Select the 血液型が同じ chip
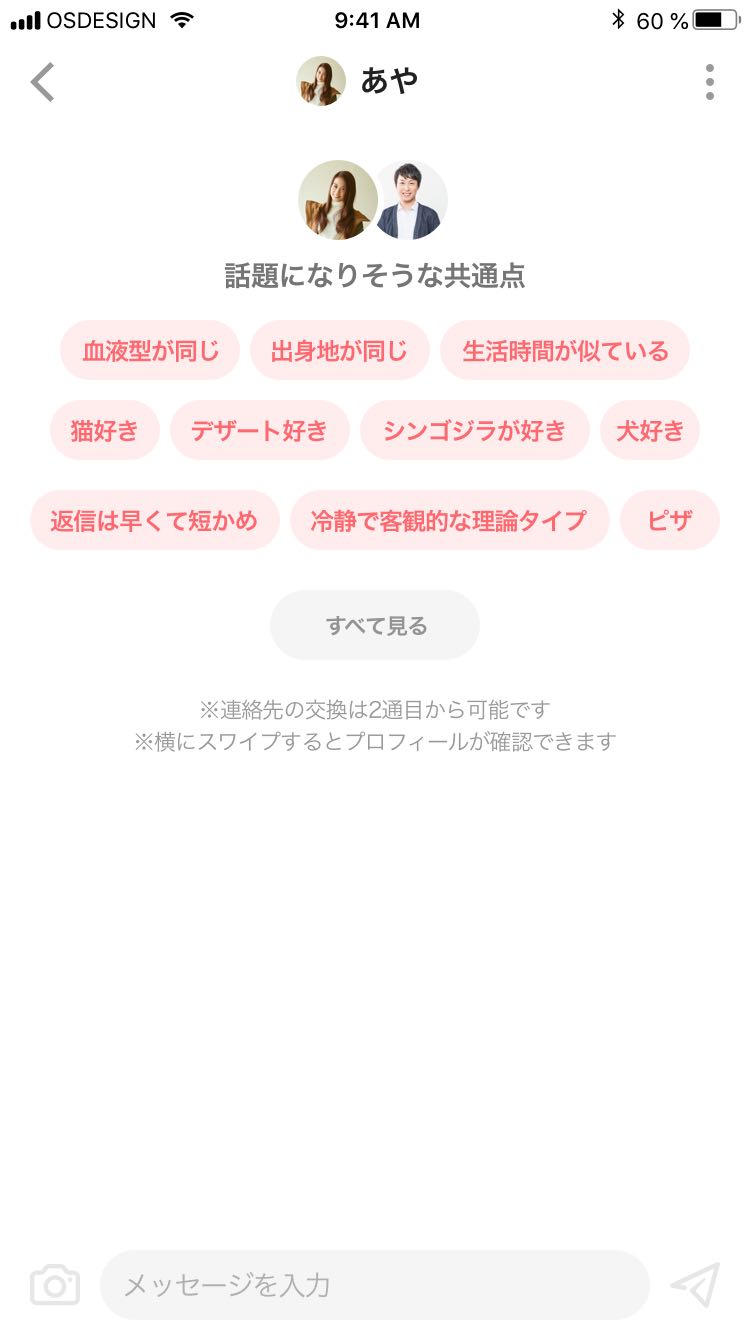750x1334 pixels. point(150,351)
